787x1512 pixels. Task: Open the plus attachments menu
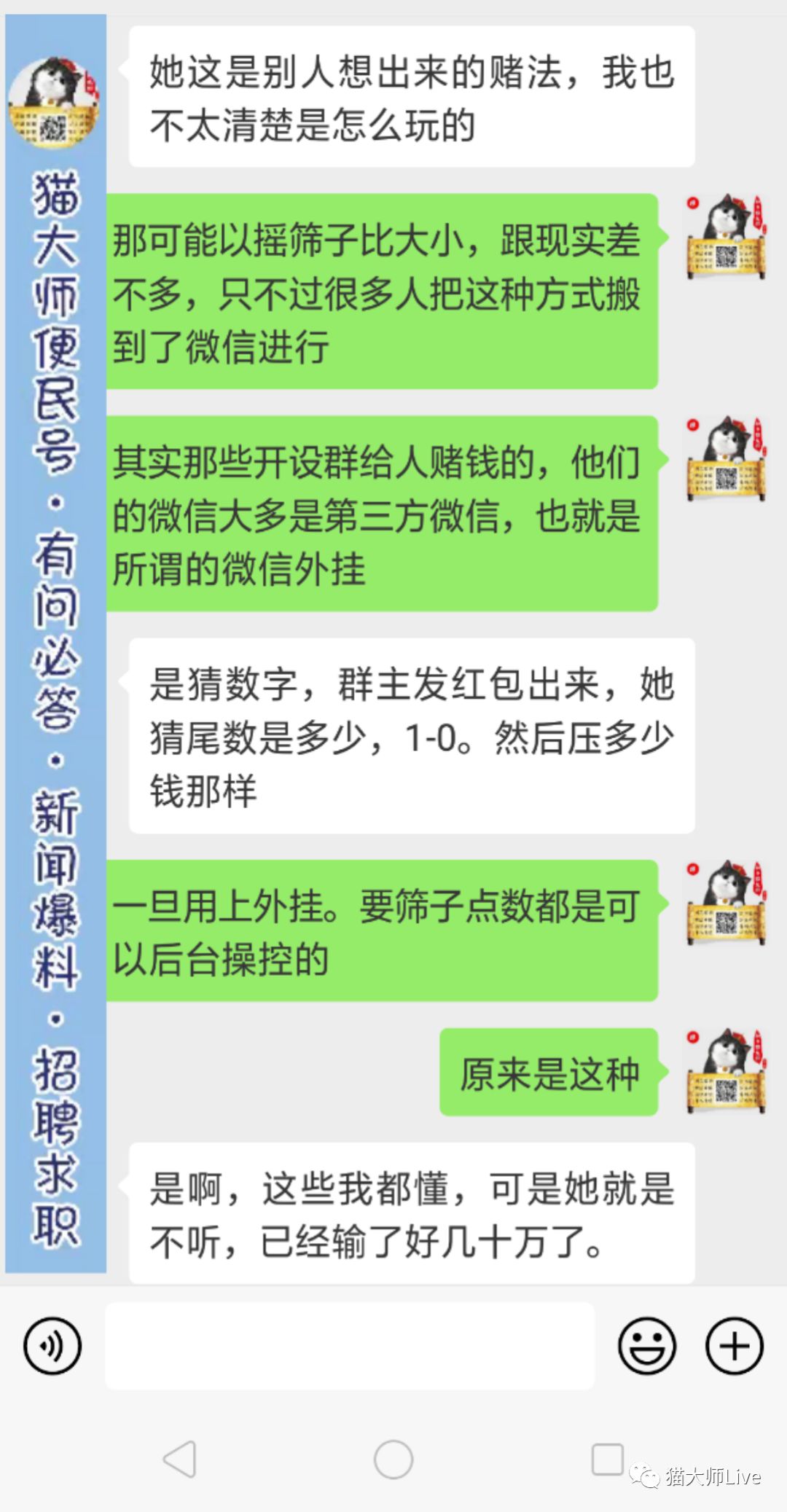735,1346
